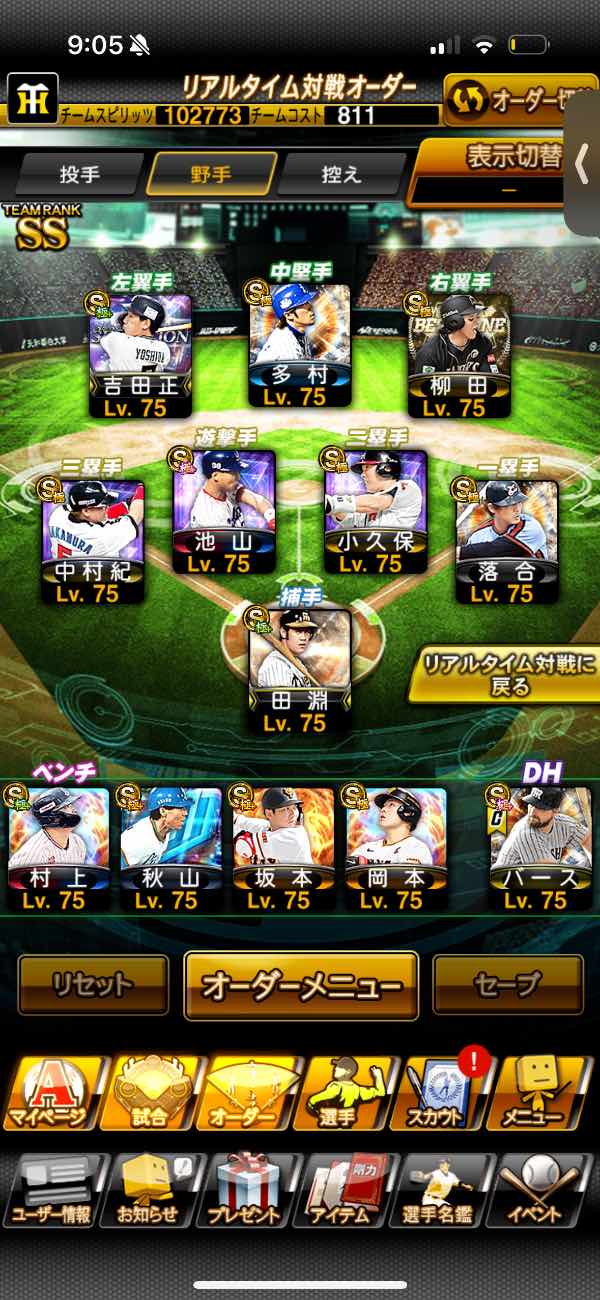Expand the side panel arrow

click(583, 167)
